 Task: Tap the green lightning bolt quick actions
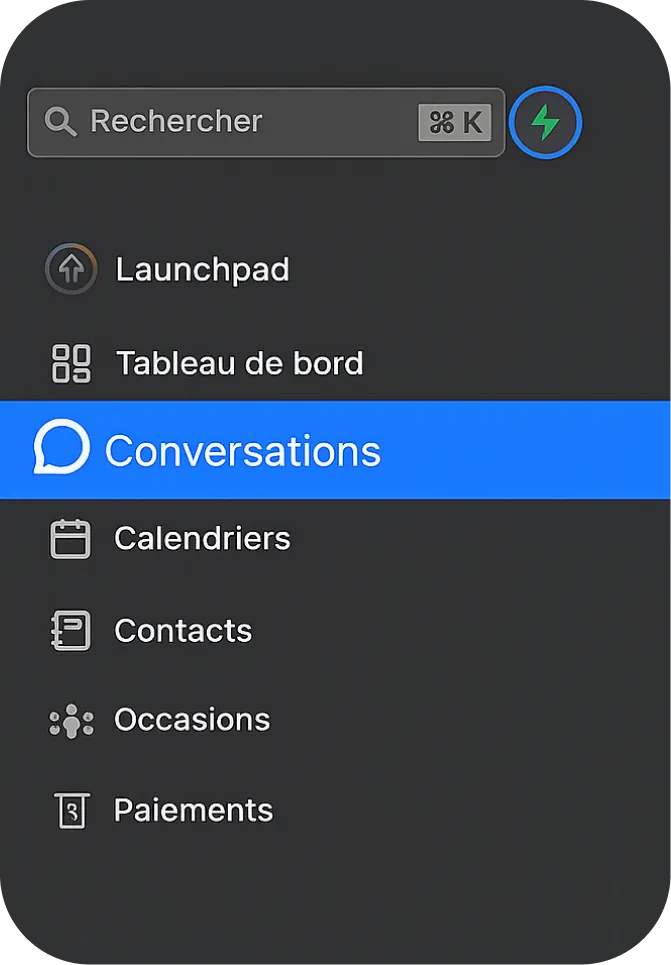[545, 122]
